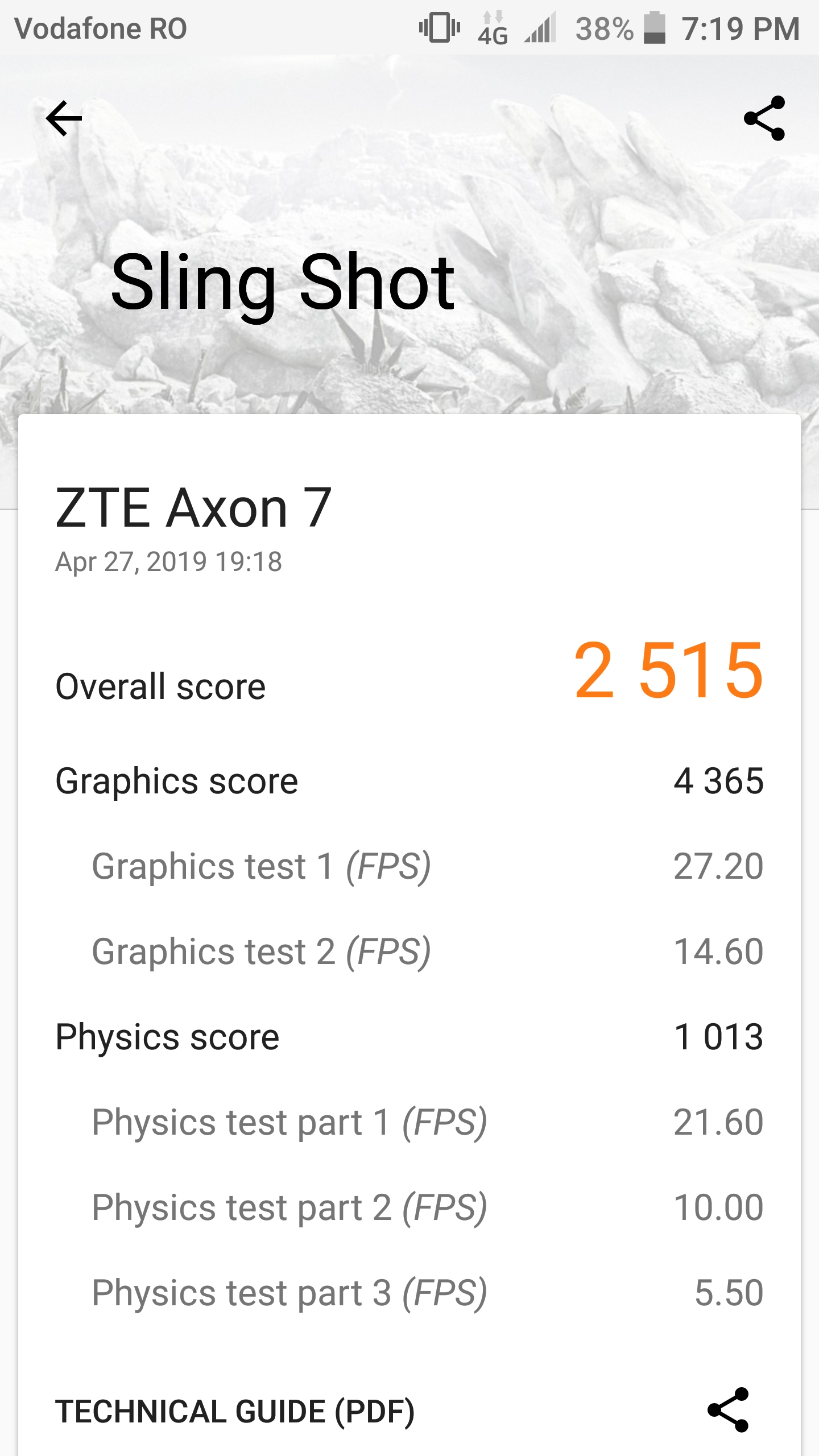Go back using the top-left arrow
This screenshot has height=1456, width=819.
click(64, 118)
